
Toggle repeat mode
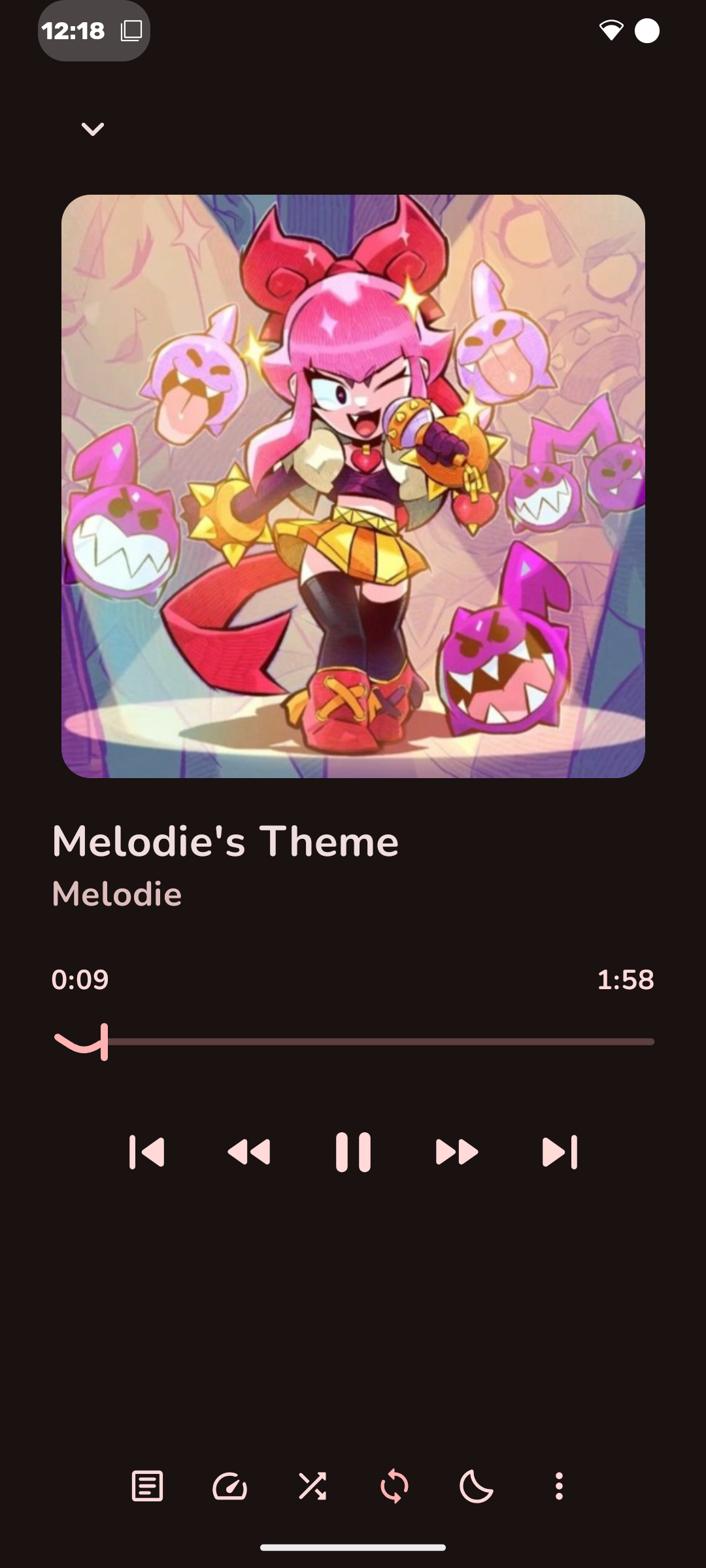point(394,1486)
